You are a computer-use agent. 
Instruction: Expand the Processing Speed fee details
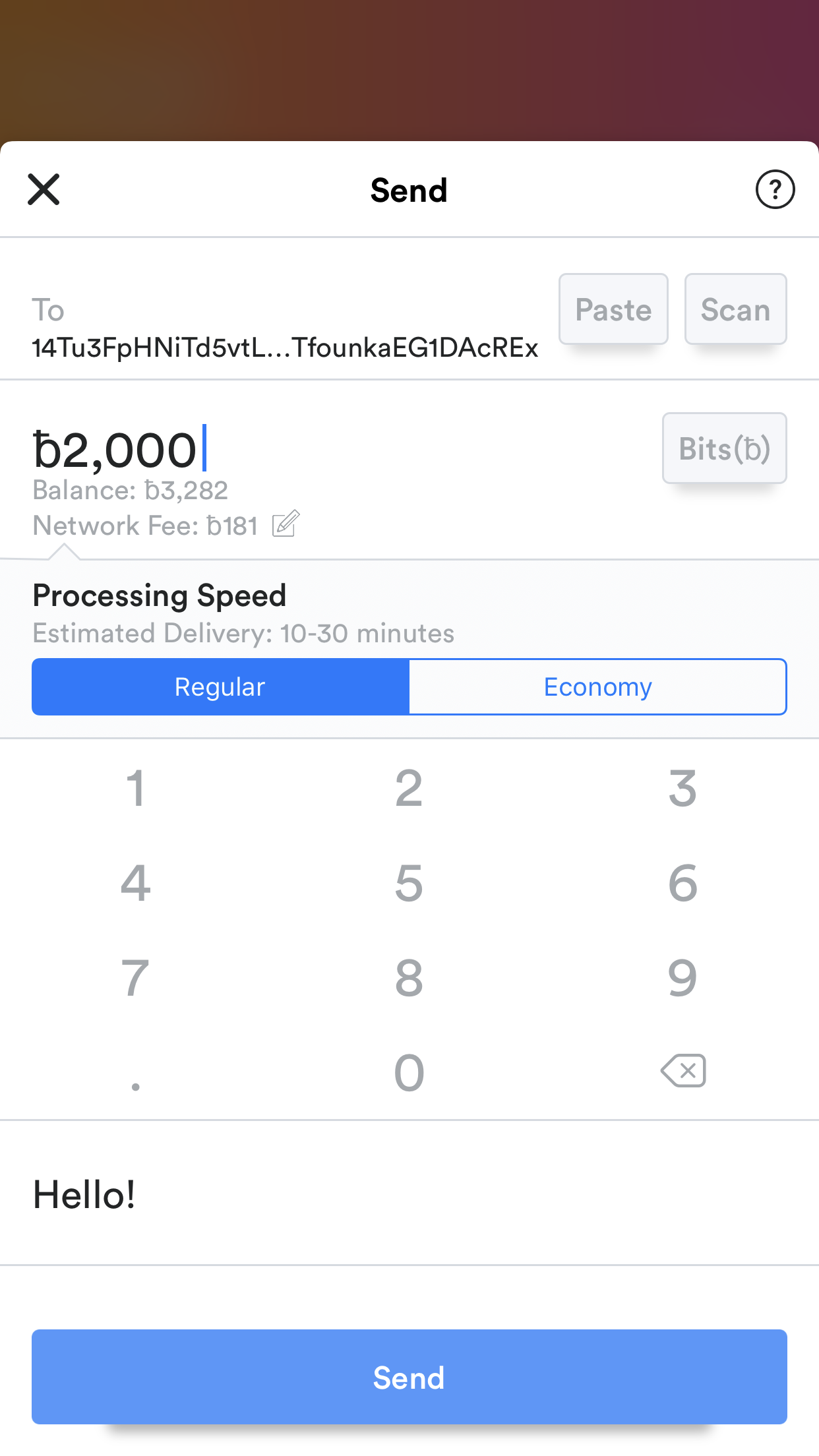(x=159, y=595)
